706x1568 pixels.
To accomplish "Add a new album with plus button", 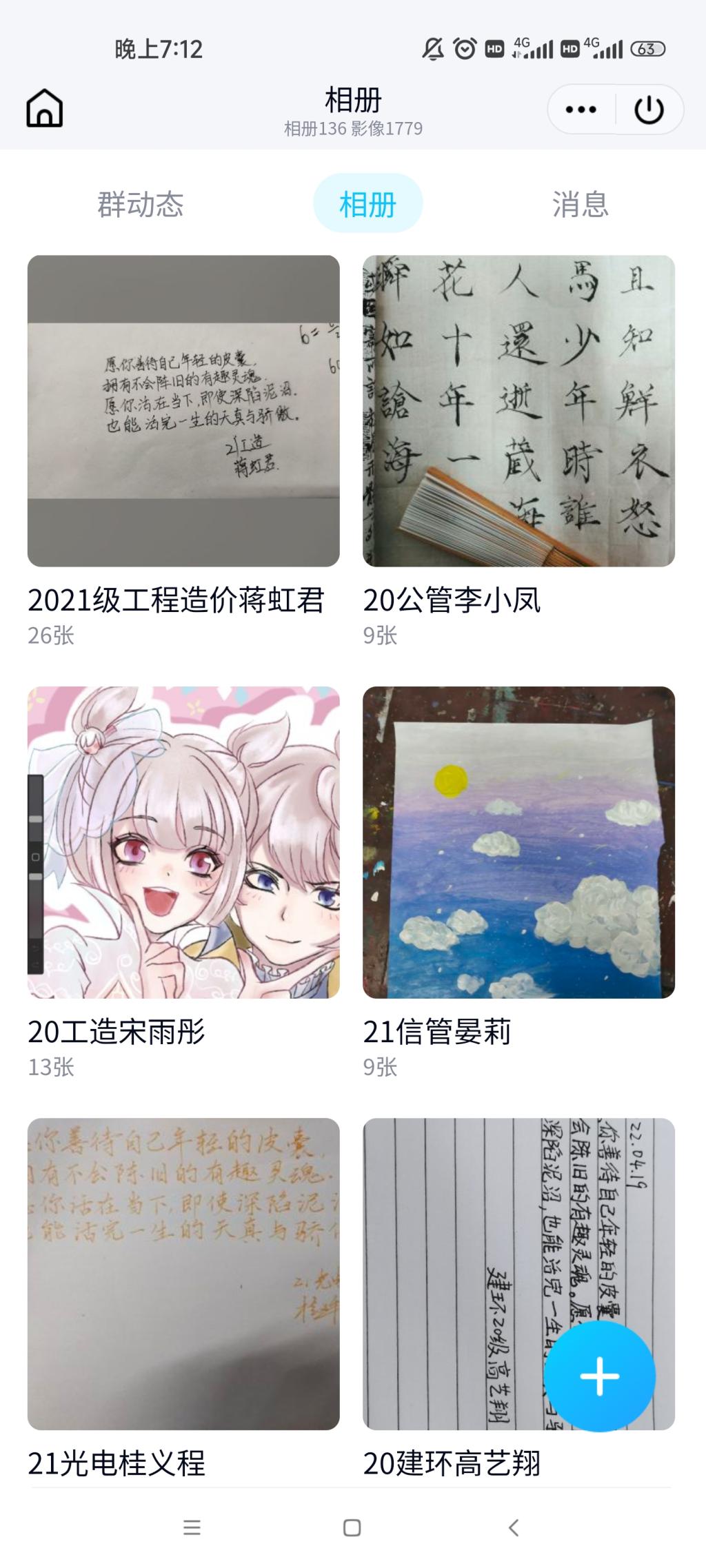I will (x=599, y=1376).
